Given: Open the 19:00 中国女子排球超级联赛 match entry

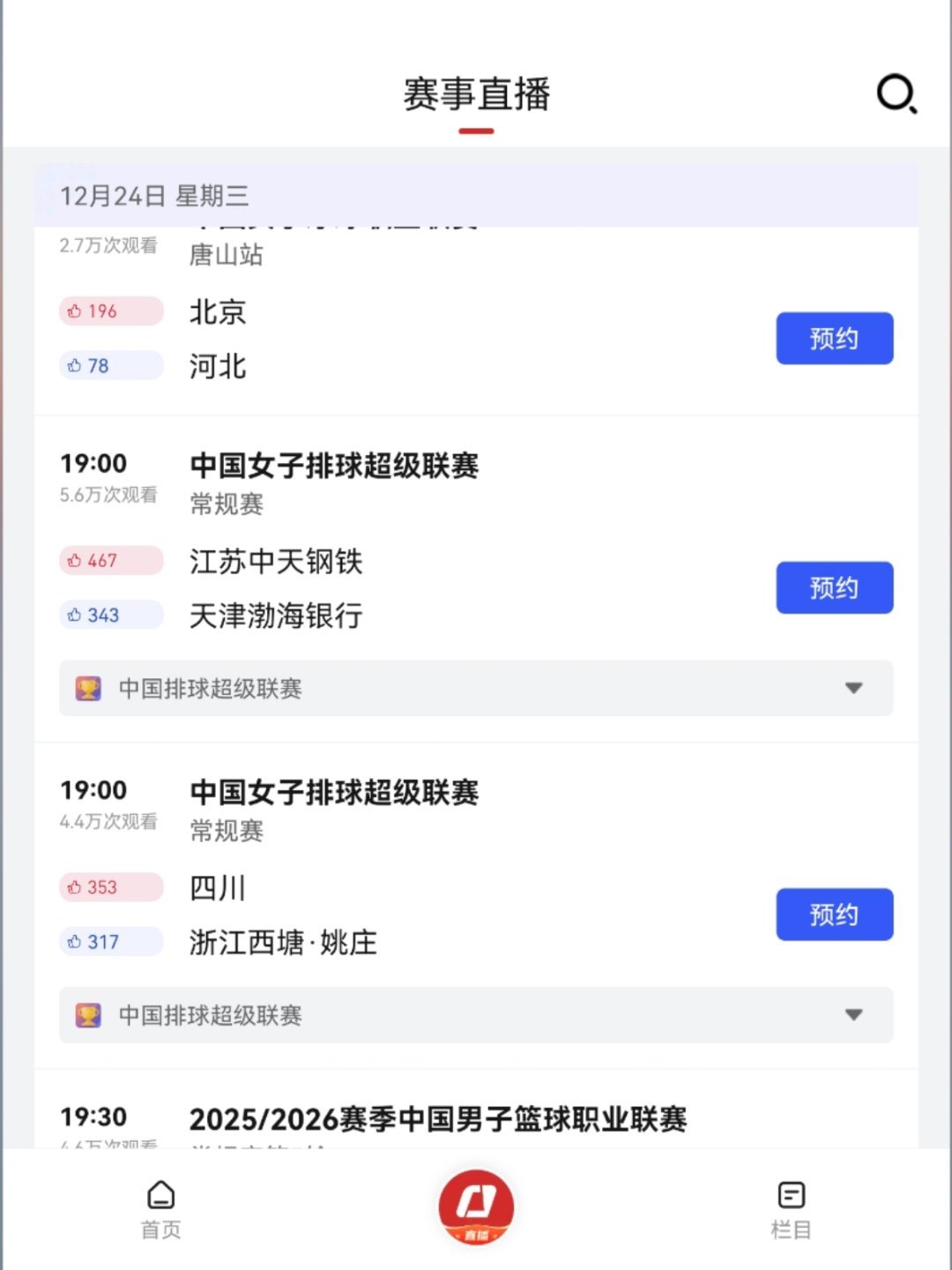Looking at the screenshot, I should [x=335, y=467].
